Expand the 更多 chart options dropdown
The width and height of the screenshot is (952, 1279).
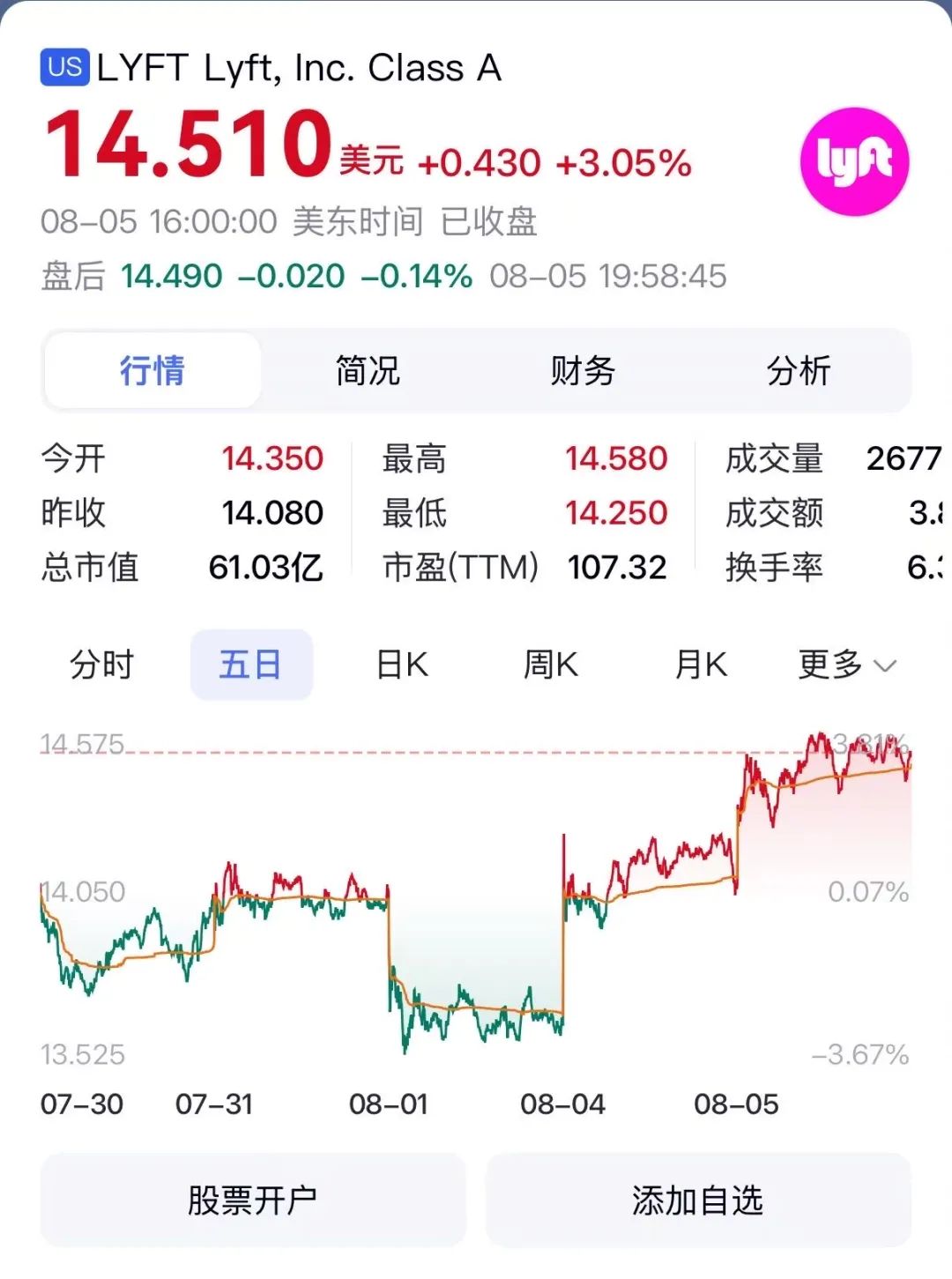846,665
